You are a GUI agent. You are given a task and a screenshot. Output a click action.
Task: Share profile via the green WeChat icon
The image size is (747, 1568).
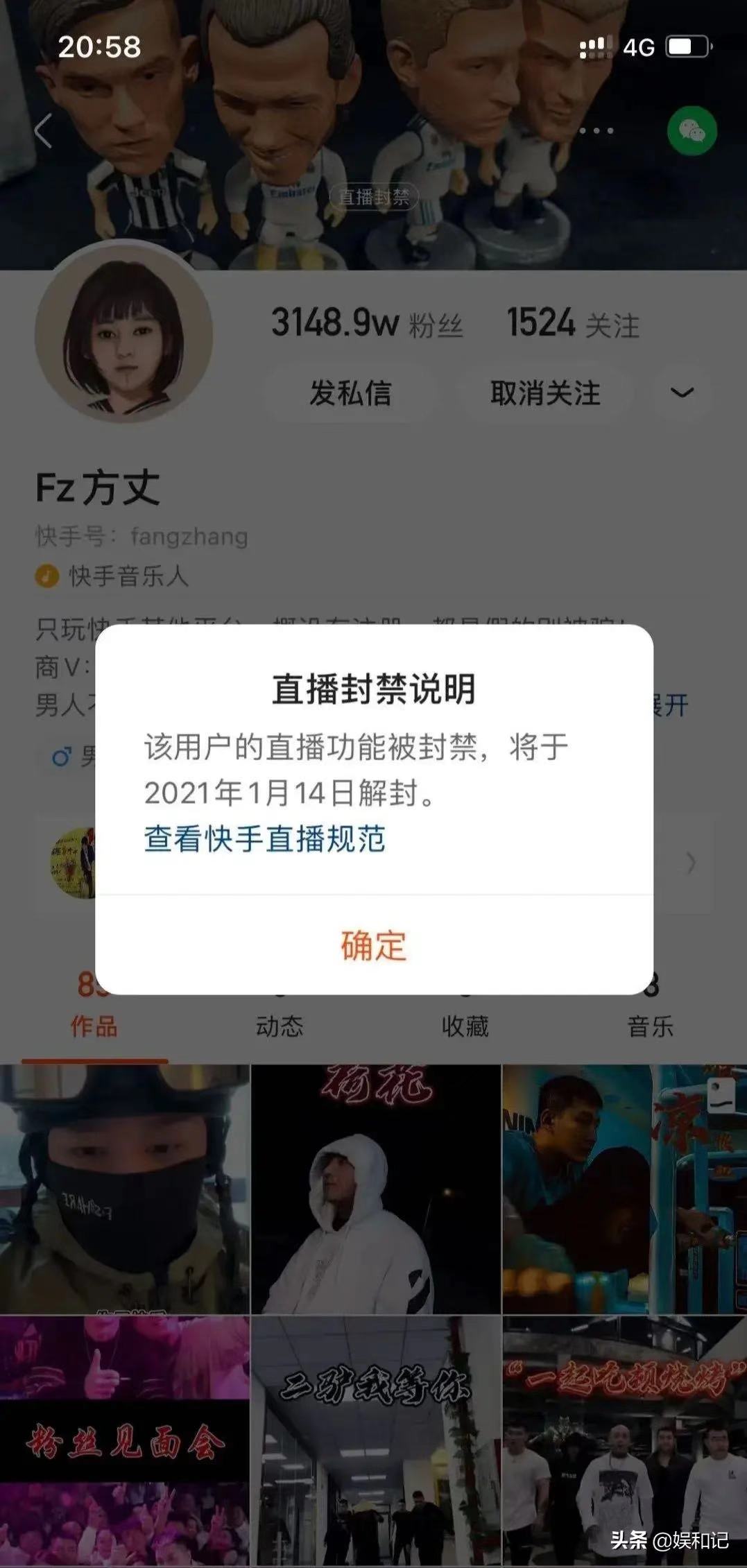(692, 130)
